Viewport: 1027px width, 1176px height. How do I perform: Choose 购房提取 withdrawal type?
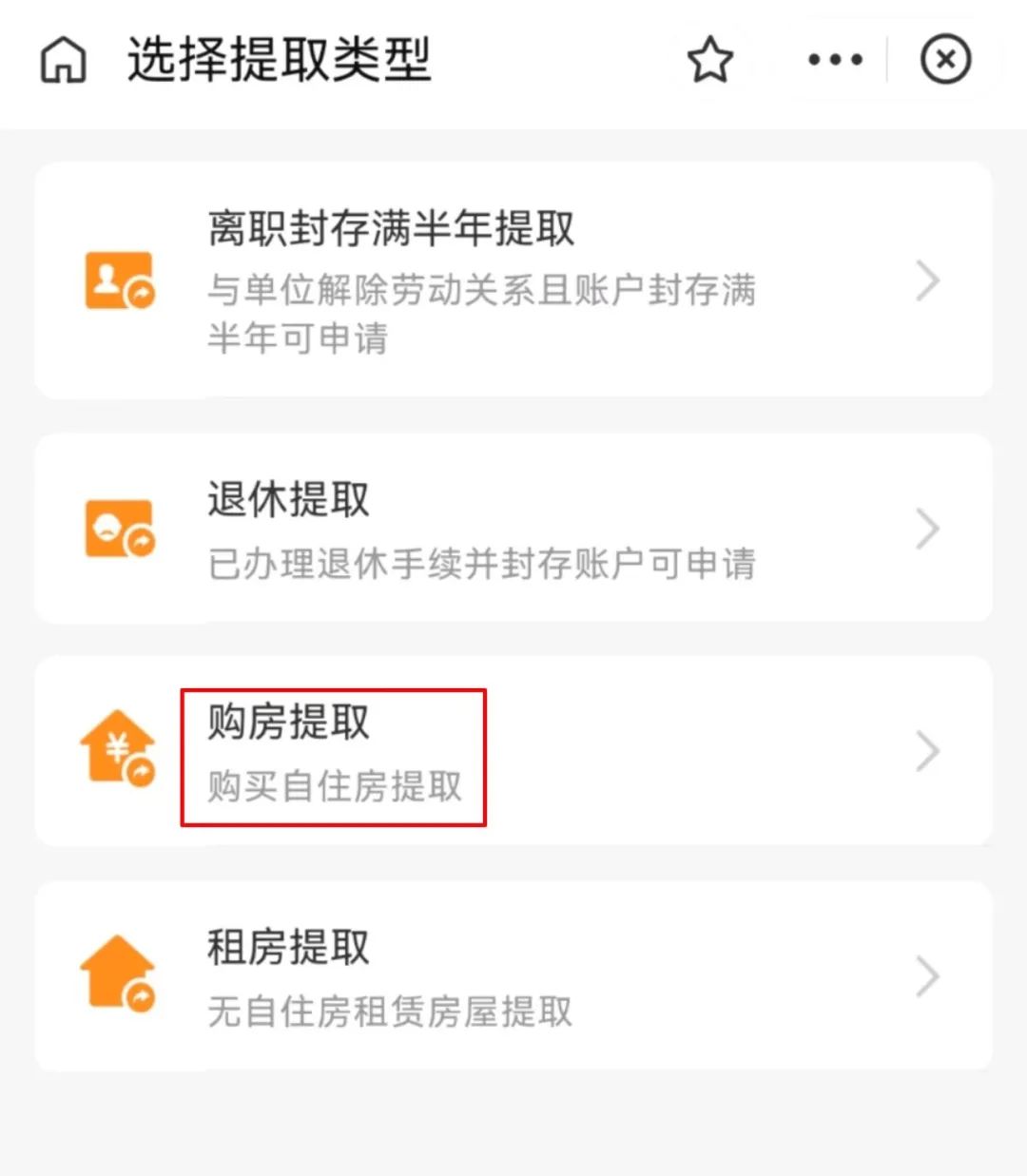[x=513, y=751]
